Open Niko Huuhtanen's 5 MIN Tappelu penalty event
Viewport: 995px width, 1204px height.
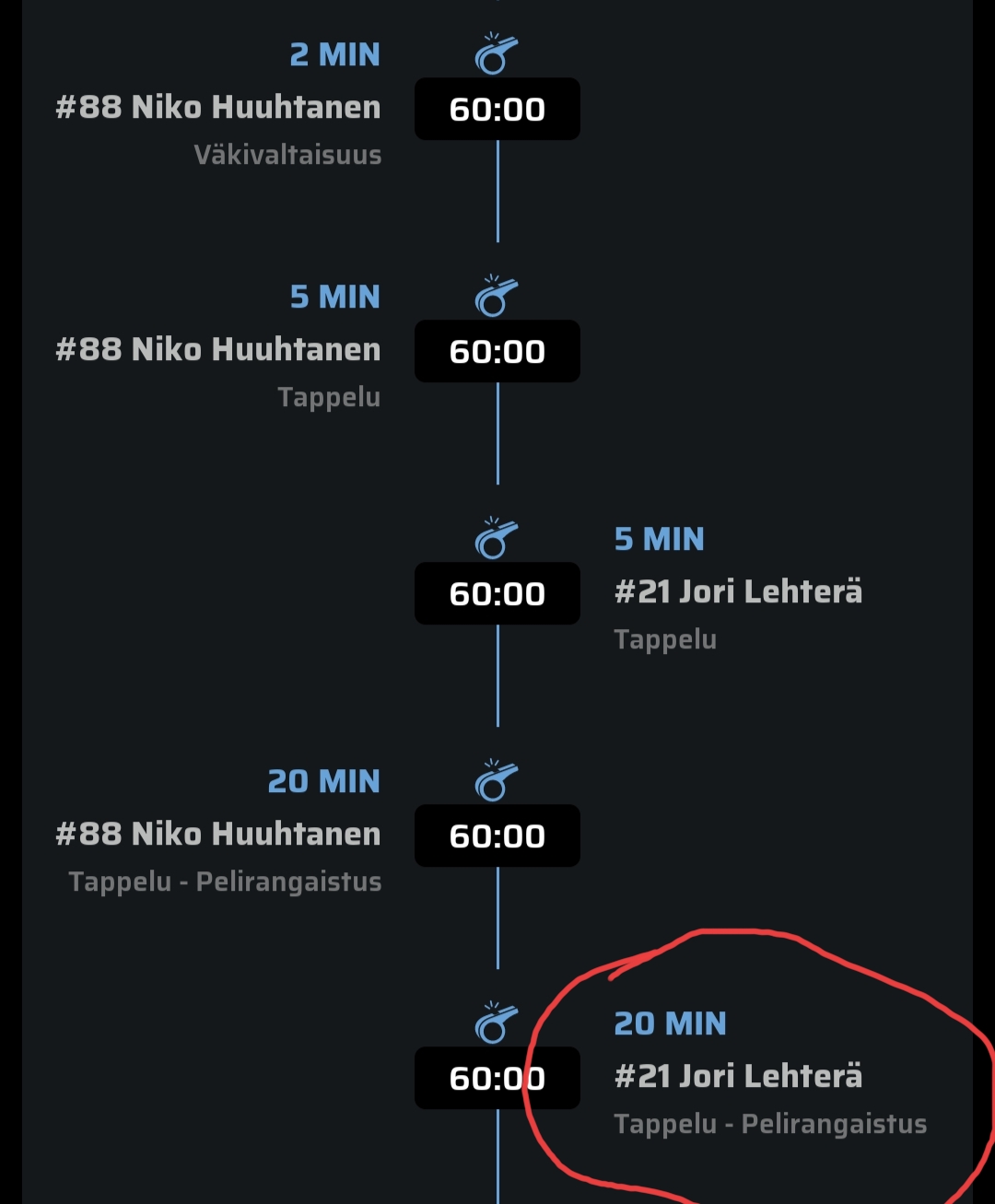pyautogui.click(x=218, y=349)
